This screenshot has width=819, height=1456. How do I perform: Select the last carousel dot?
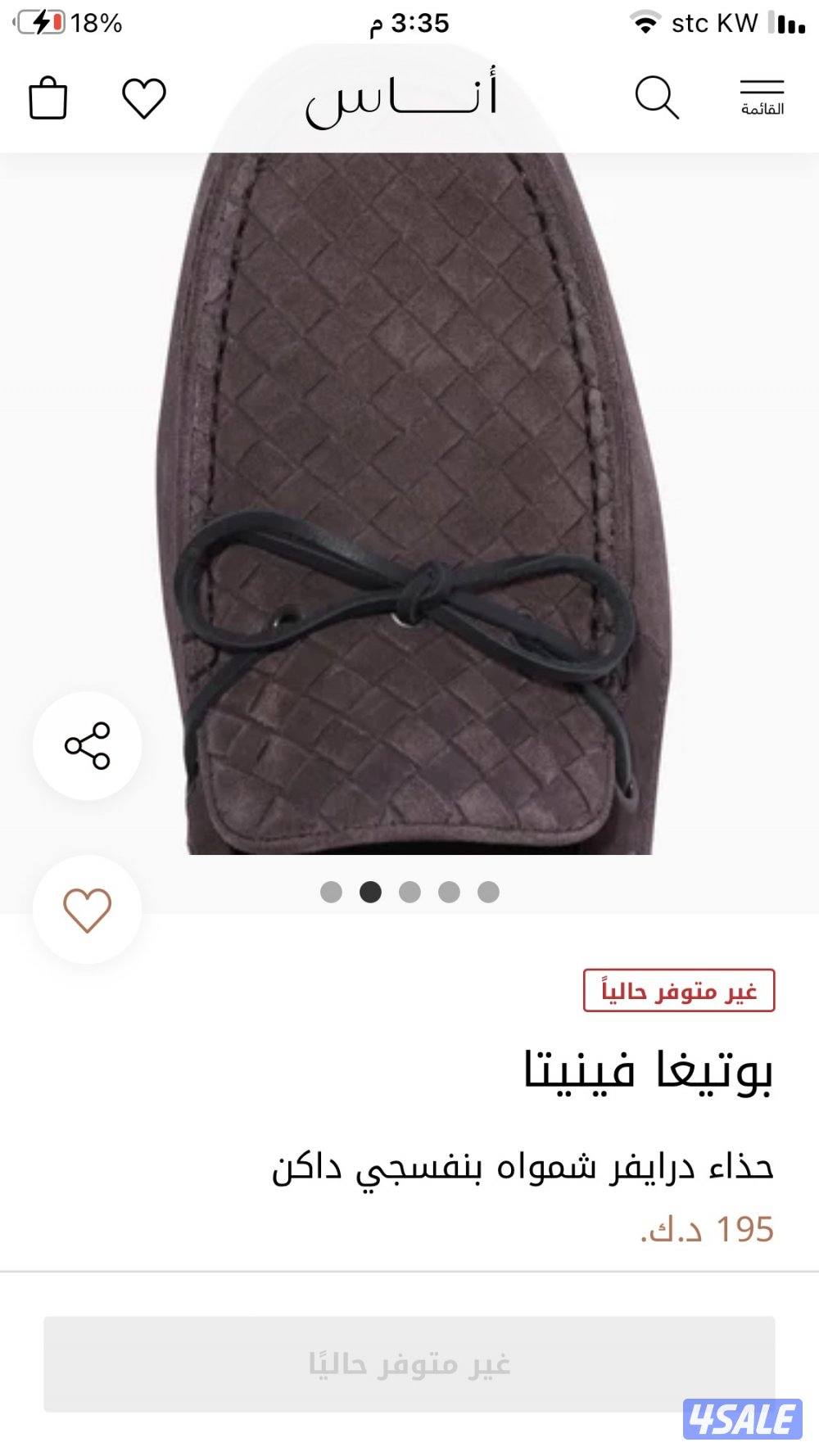[x=486, y=892]
